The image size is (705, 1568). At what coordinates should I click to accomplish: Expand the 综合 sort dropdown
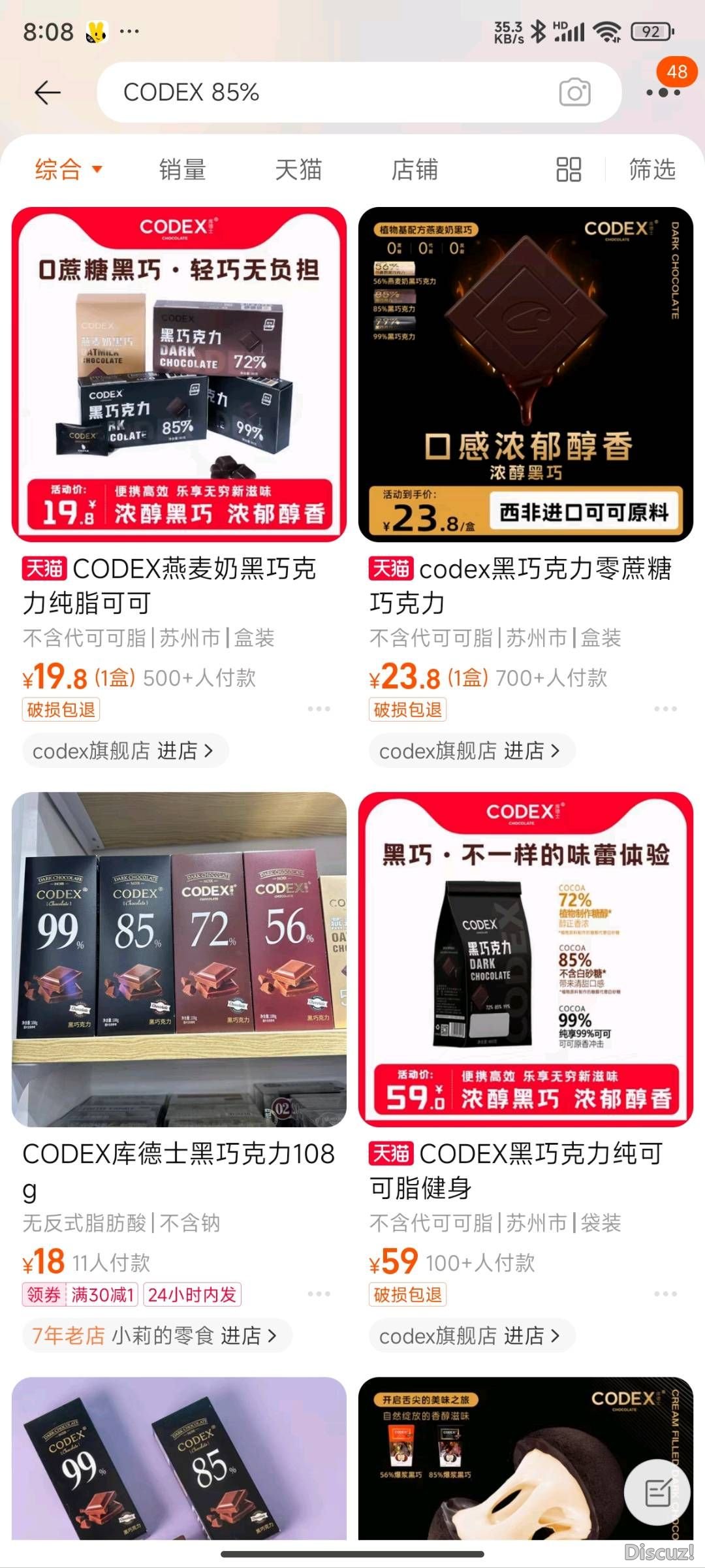69,170
